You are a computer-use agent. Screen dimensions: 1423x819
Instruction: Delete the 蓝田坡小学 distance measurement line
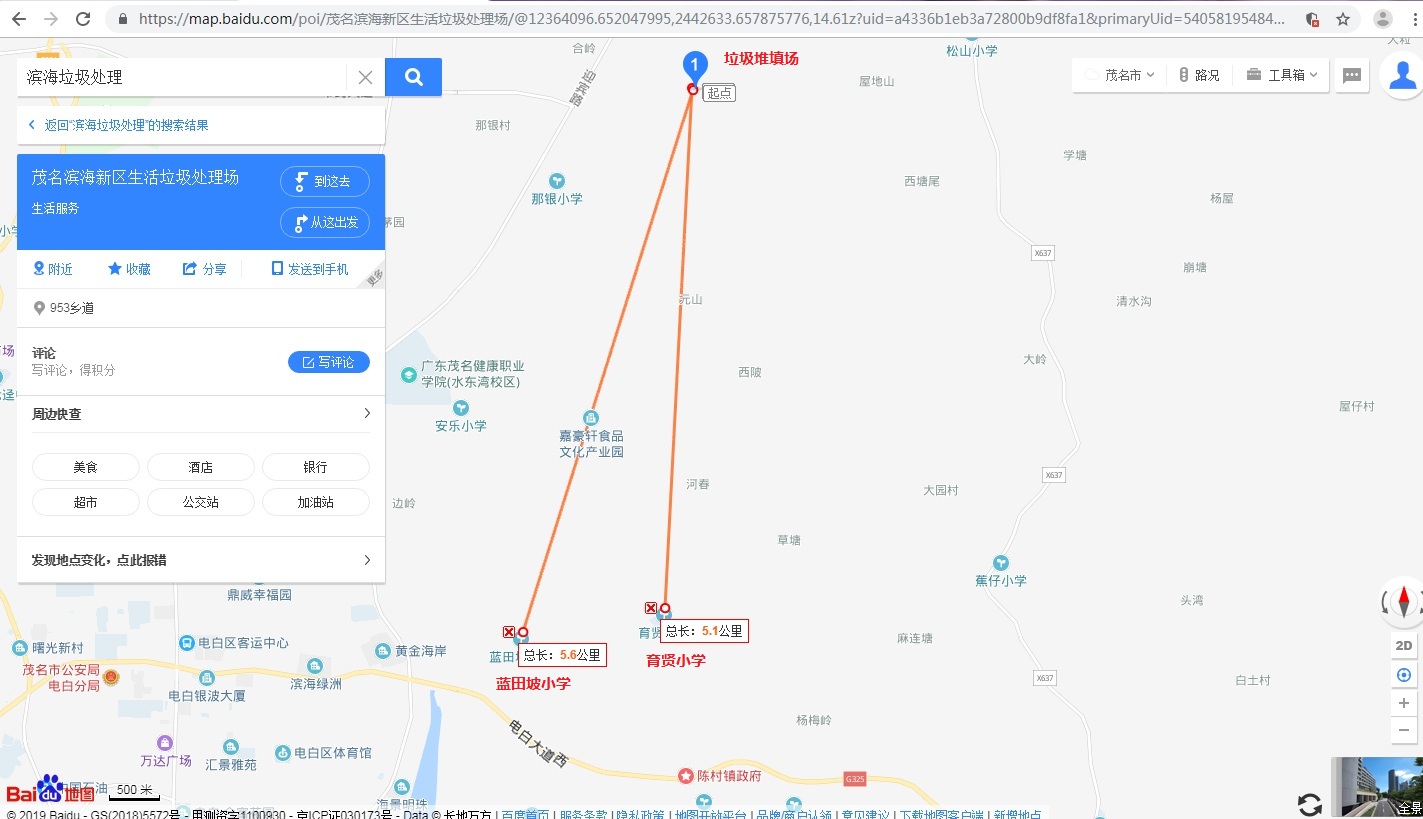(509, 632)
